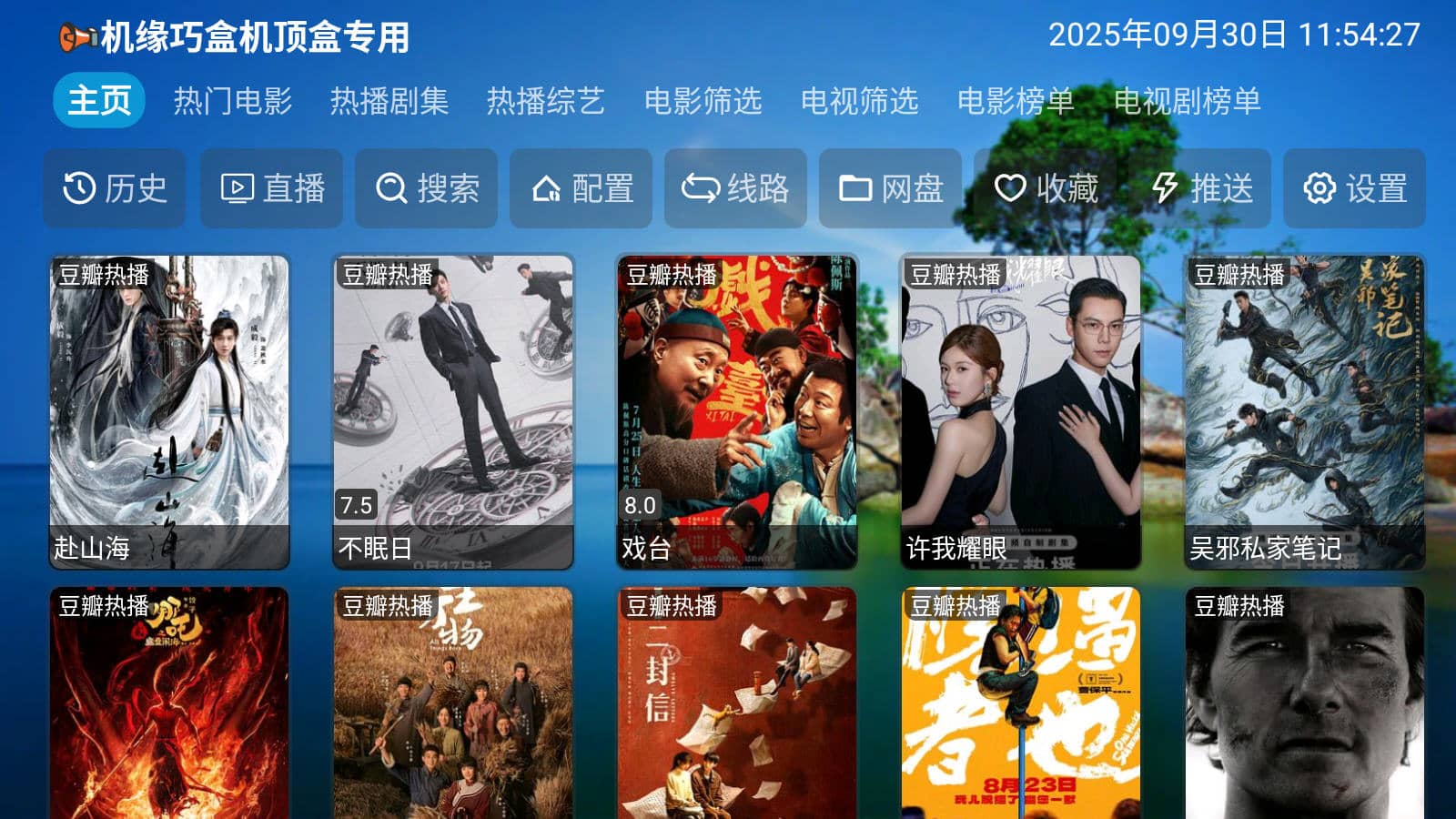Change source via 线路 button
This screenshot has height=819, width=1456.
coord(736,188)
